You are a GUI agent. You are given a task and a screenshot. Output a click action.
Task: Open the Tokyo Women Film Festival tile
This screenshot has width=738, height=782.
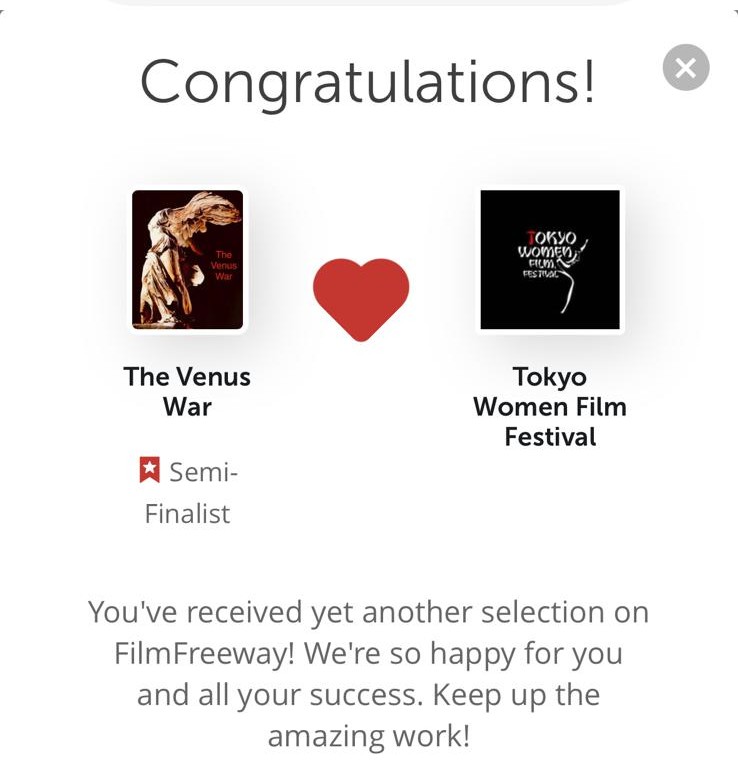point(550,260)
